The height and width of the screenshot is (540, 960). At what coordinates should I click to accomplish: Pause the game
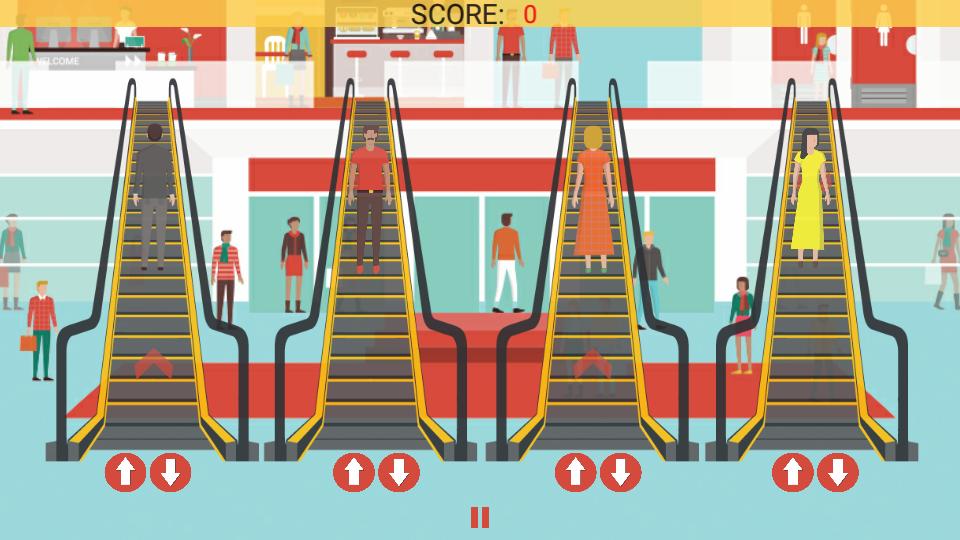pos(480,517)
